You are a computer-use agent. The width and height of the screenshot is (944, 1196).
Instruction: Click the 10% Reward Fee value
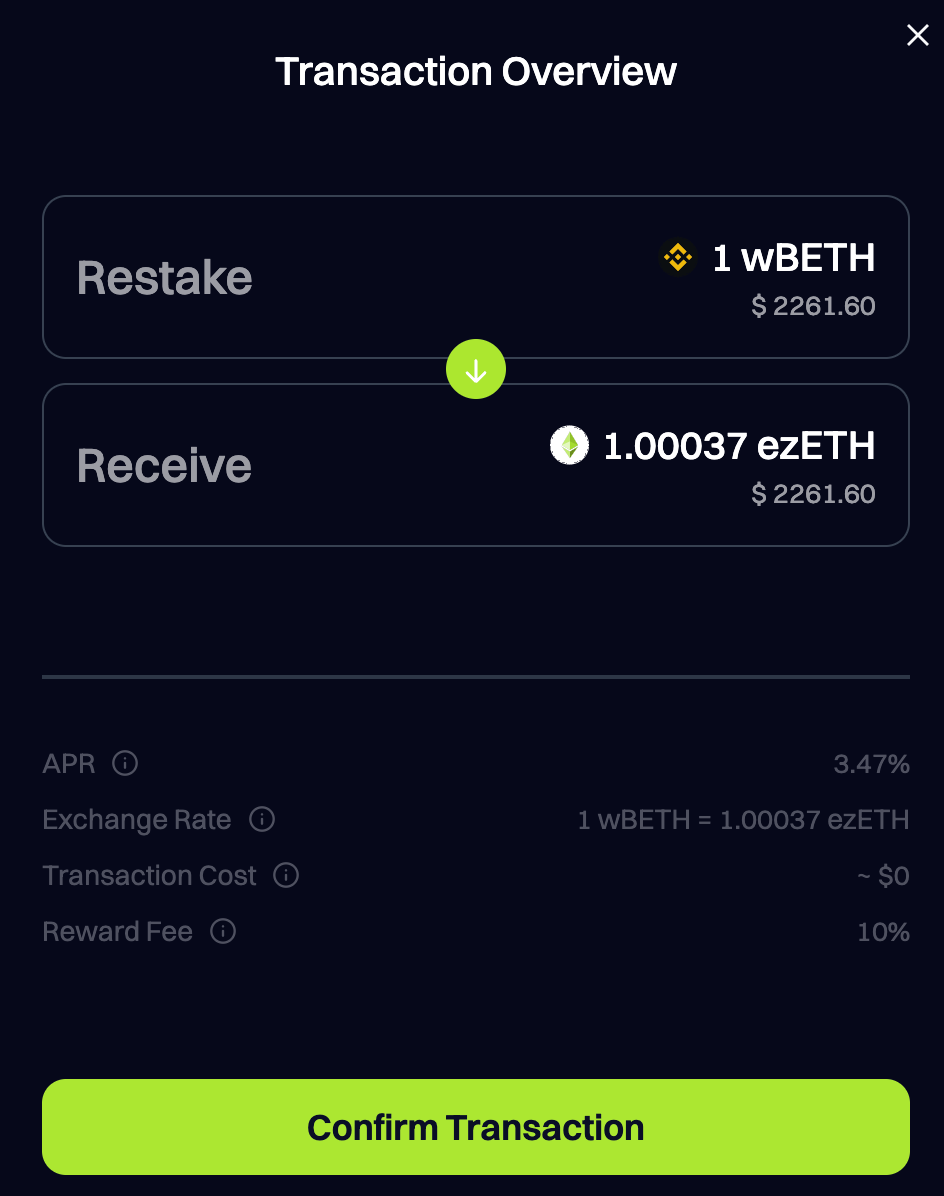tap(884, 932)
